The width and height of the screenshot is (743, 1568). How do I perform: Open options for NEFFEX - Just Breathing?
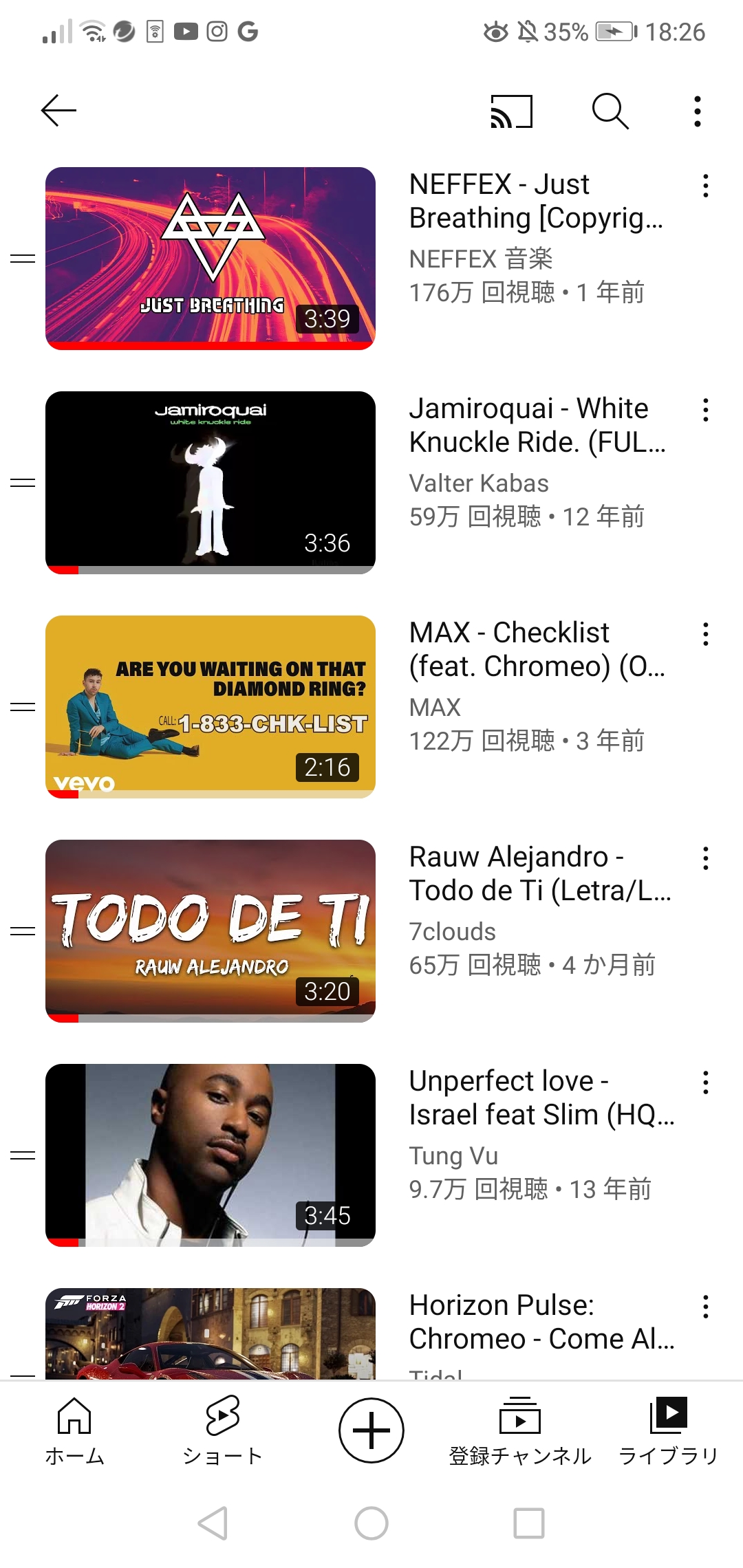pyautogui.click(x=705, y=186)
